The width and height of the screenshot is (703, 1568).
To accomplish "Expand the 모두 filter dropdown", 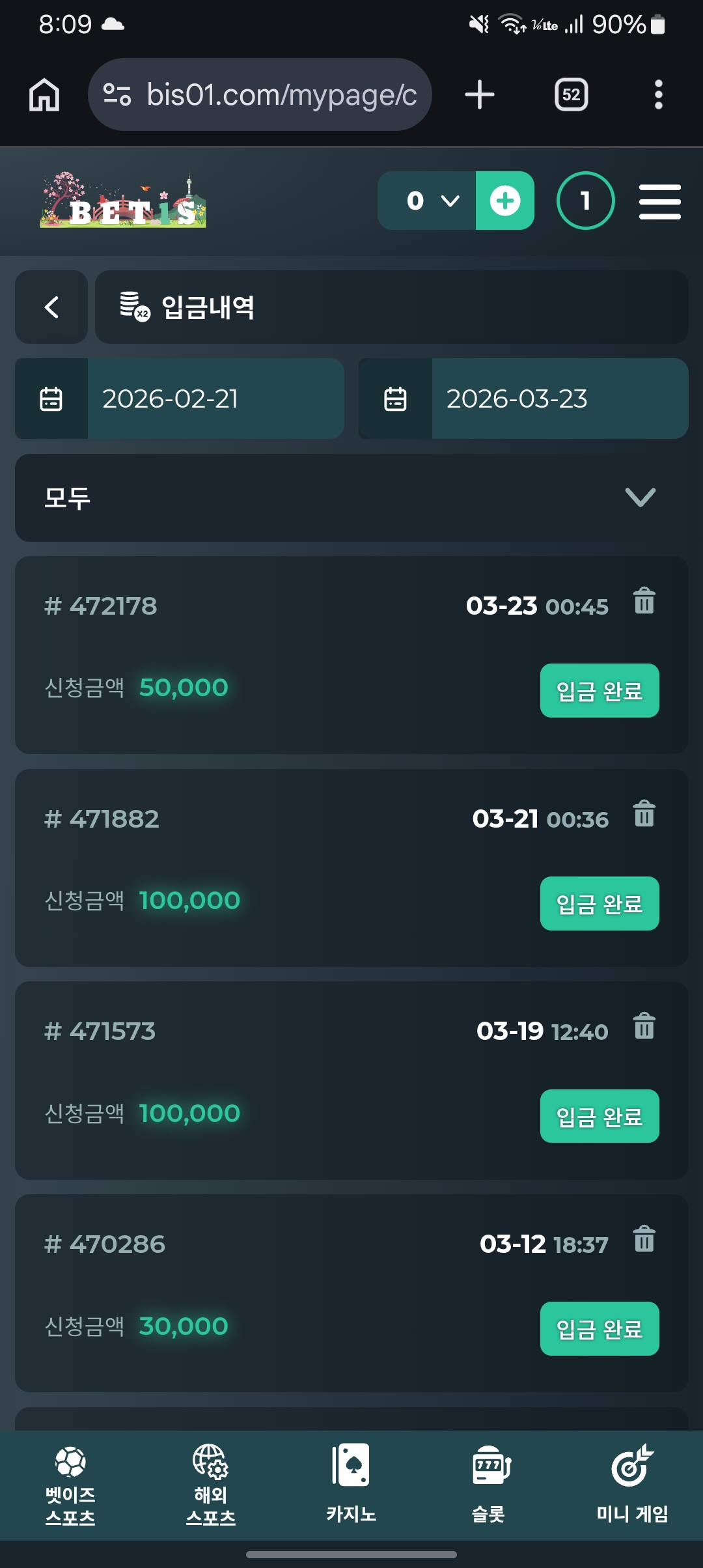I will (x=351, y=498).
